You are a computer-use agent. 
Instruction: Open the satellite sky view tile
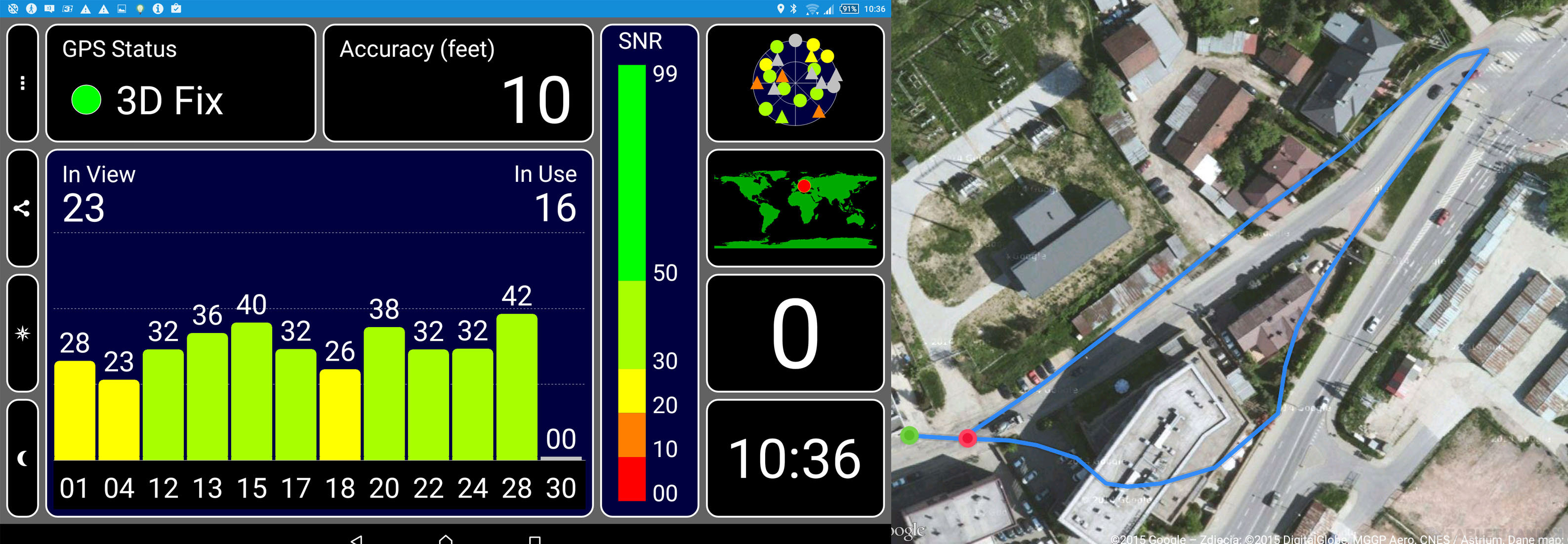[794, 82]
